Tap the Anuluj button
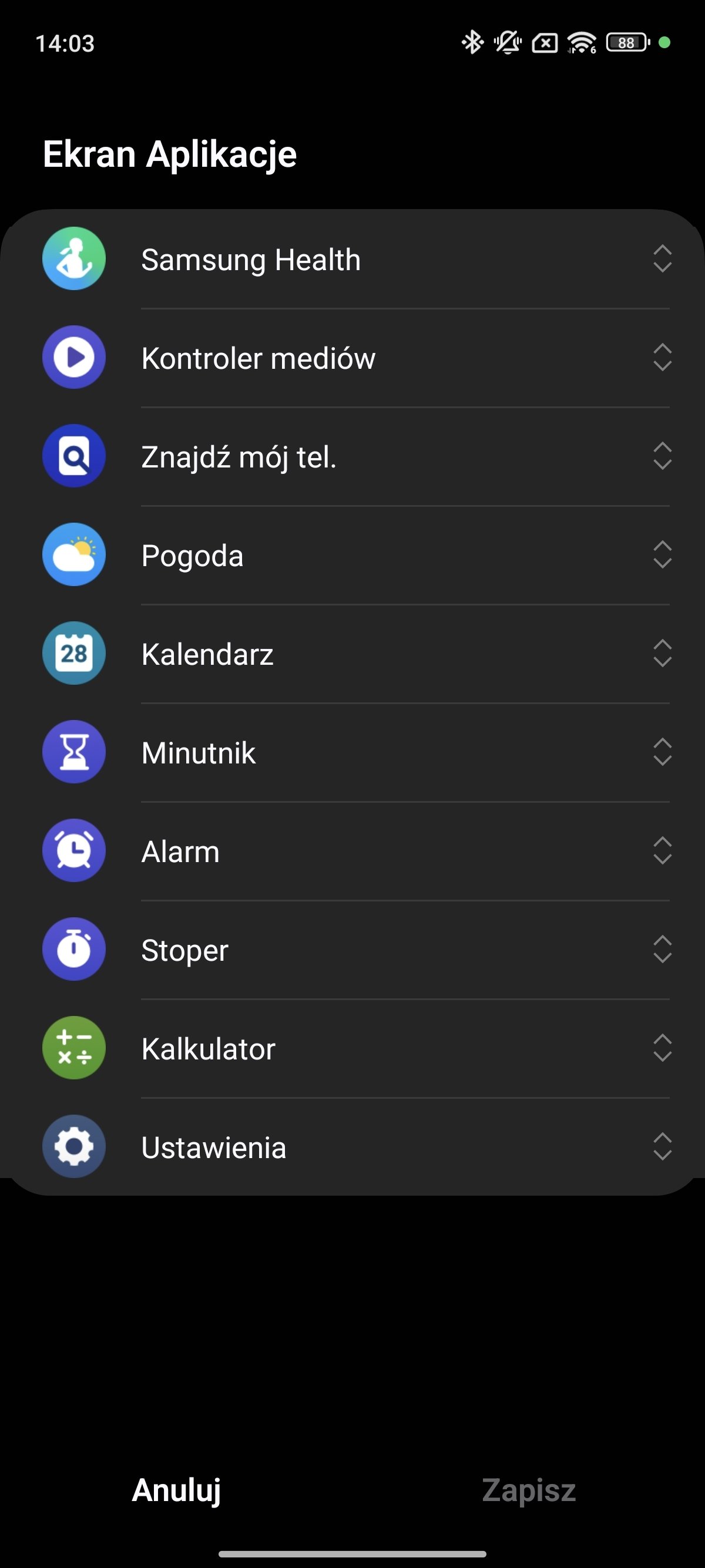Viewport: 705px width, 1568px height. click(x=177, y=1490)
